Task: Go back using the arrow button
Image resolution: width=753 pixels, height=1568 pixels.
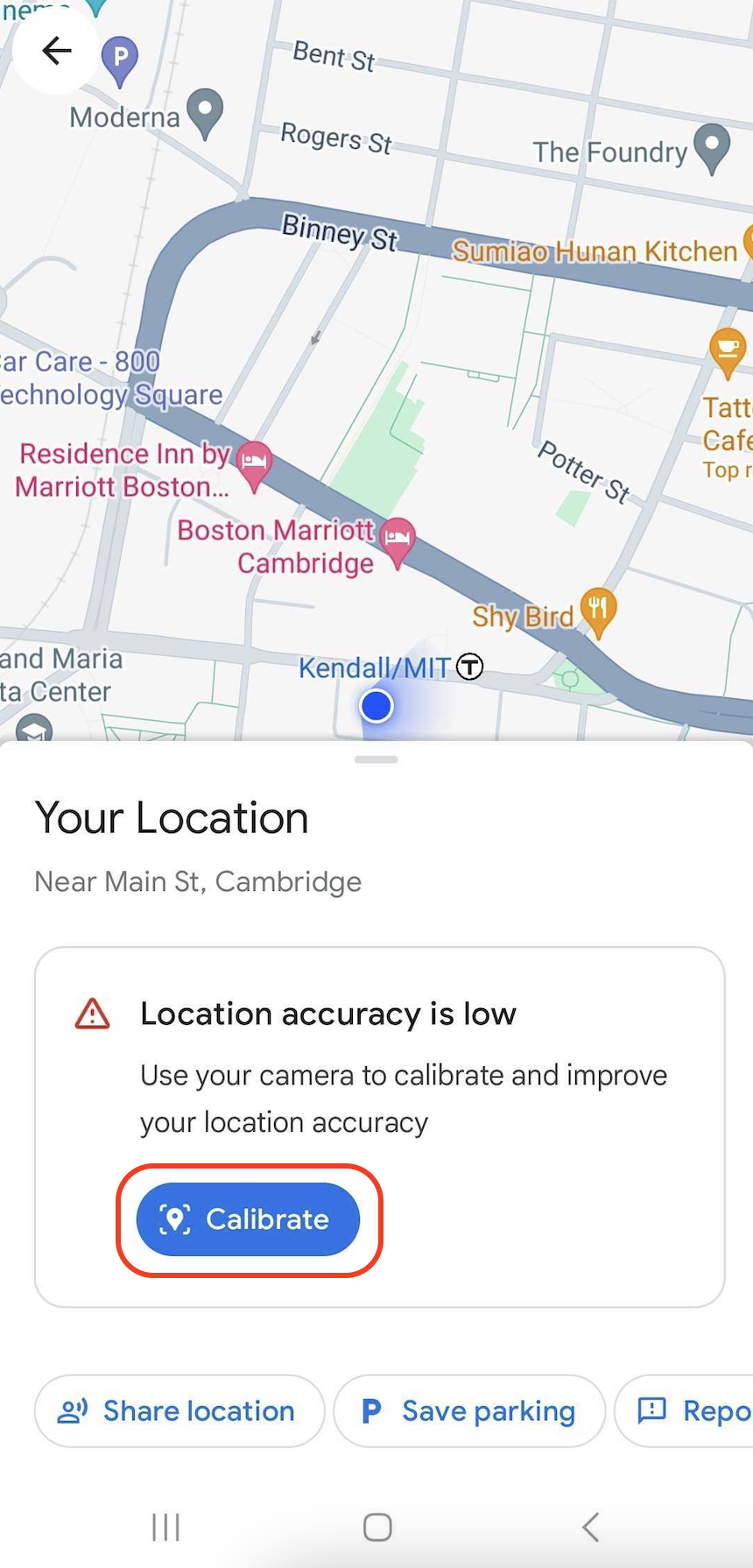Action: [56, 51]
